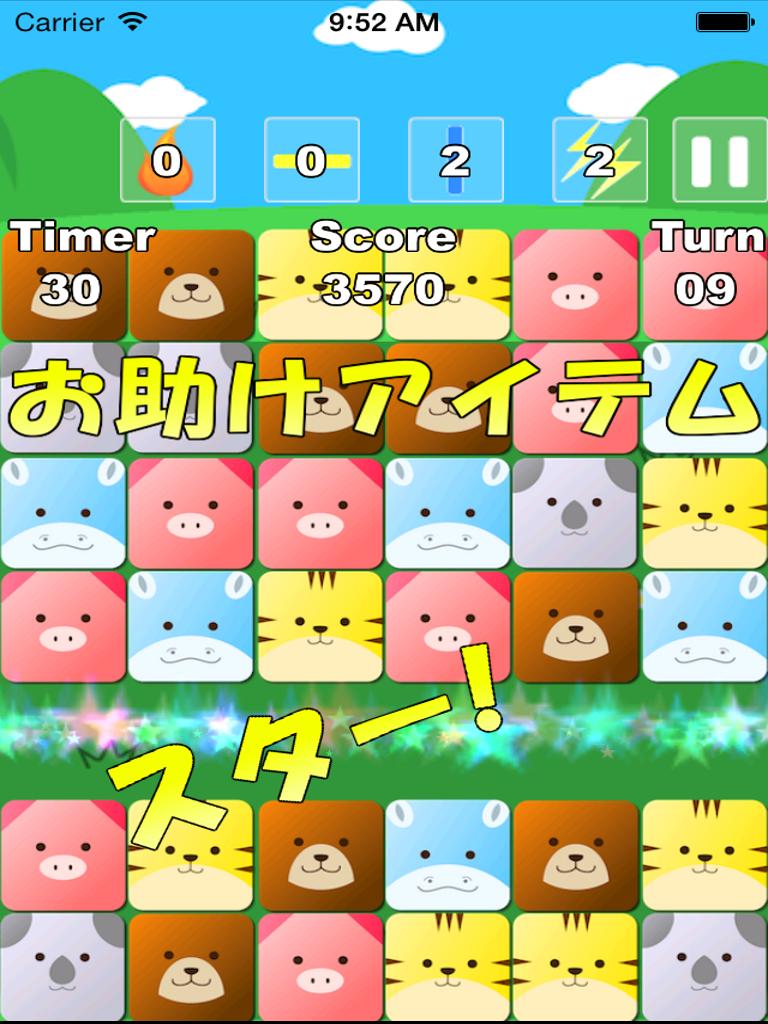Use the lightning bolt item
Screen dimensions: 768x1024
click(x=599, y=160)
